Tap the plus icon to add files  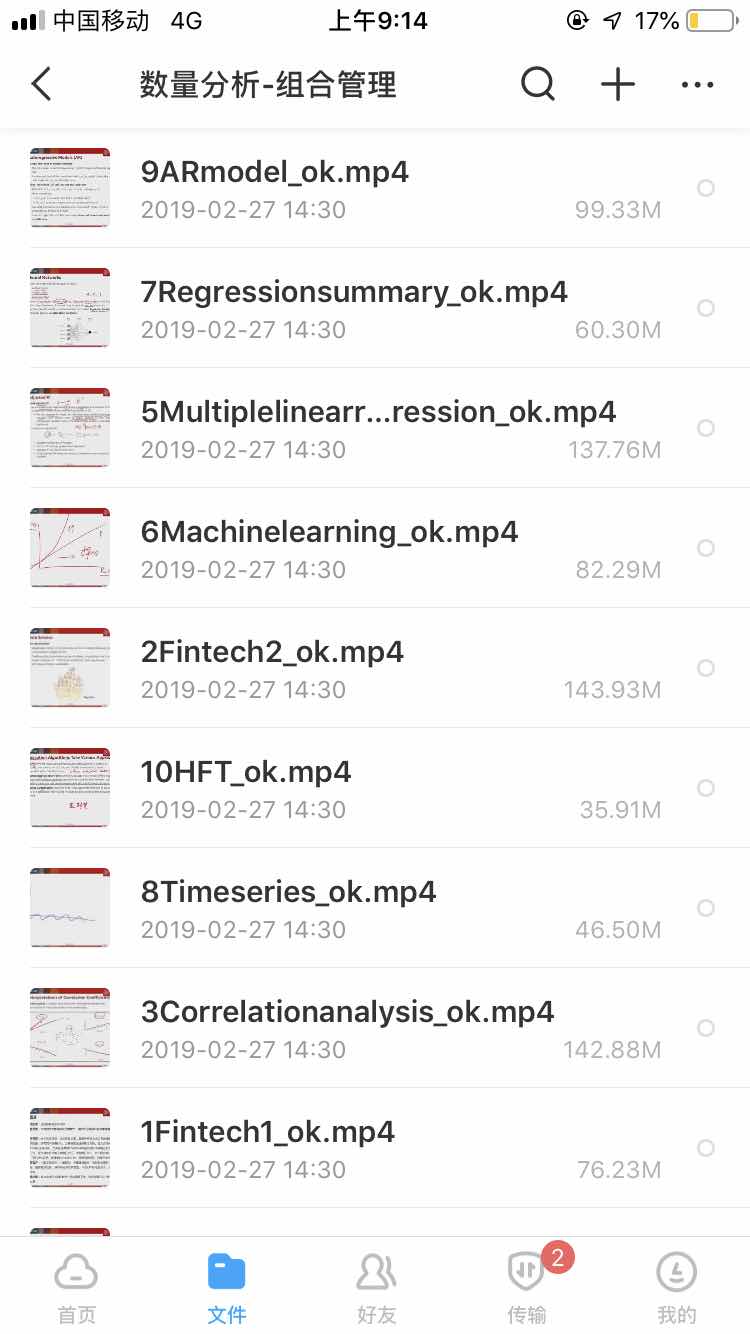tap(618, 85)
